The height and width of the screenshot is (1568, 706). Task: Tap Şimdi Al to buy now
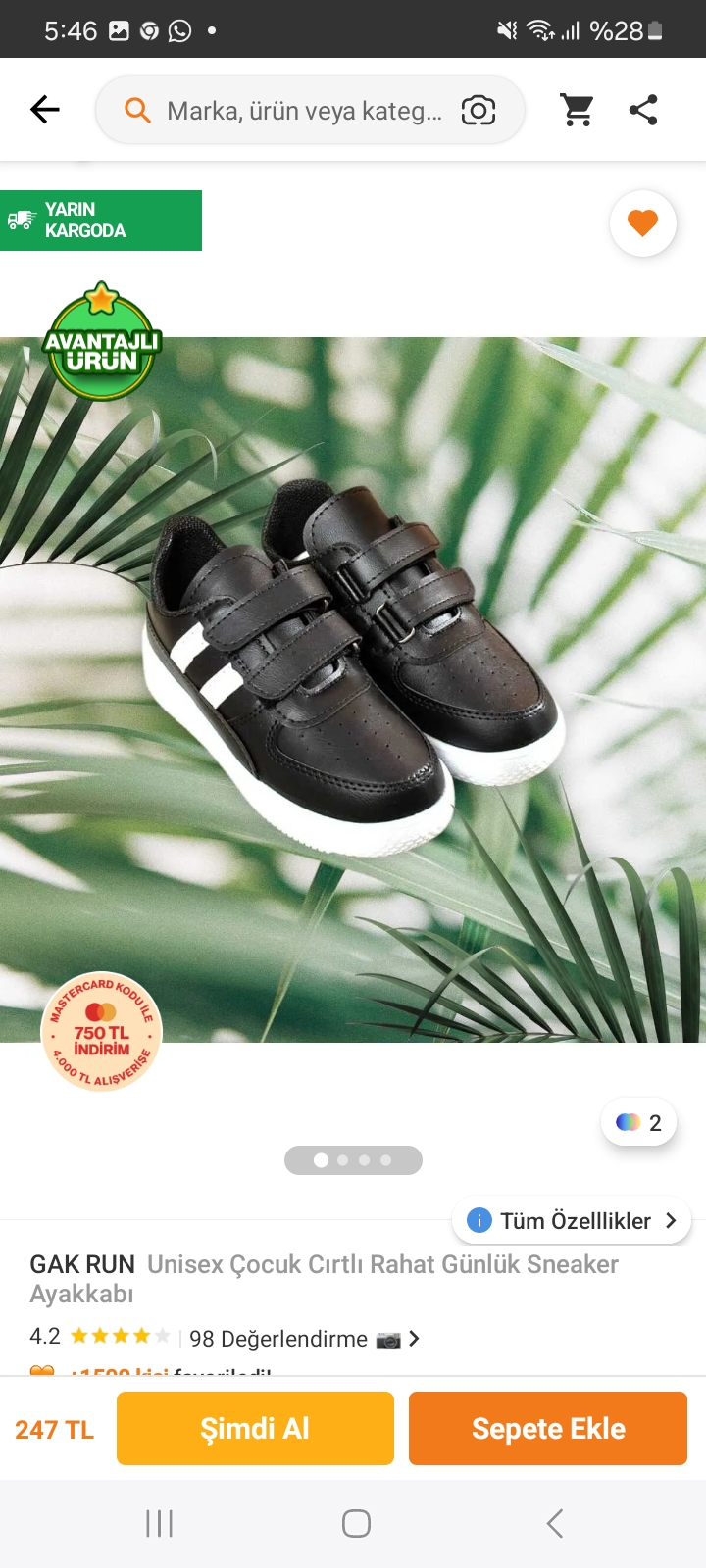(x=255, y=1429)
